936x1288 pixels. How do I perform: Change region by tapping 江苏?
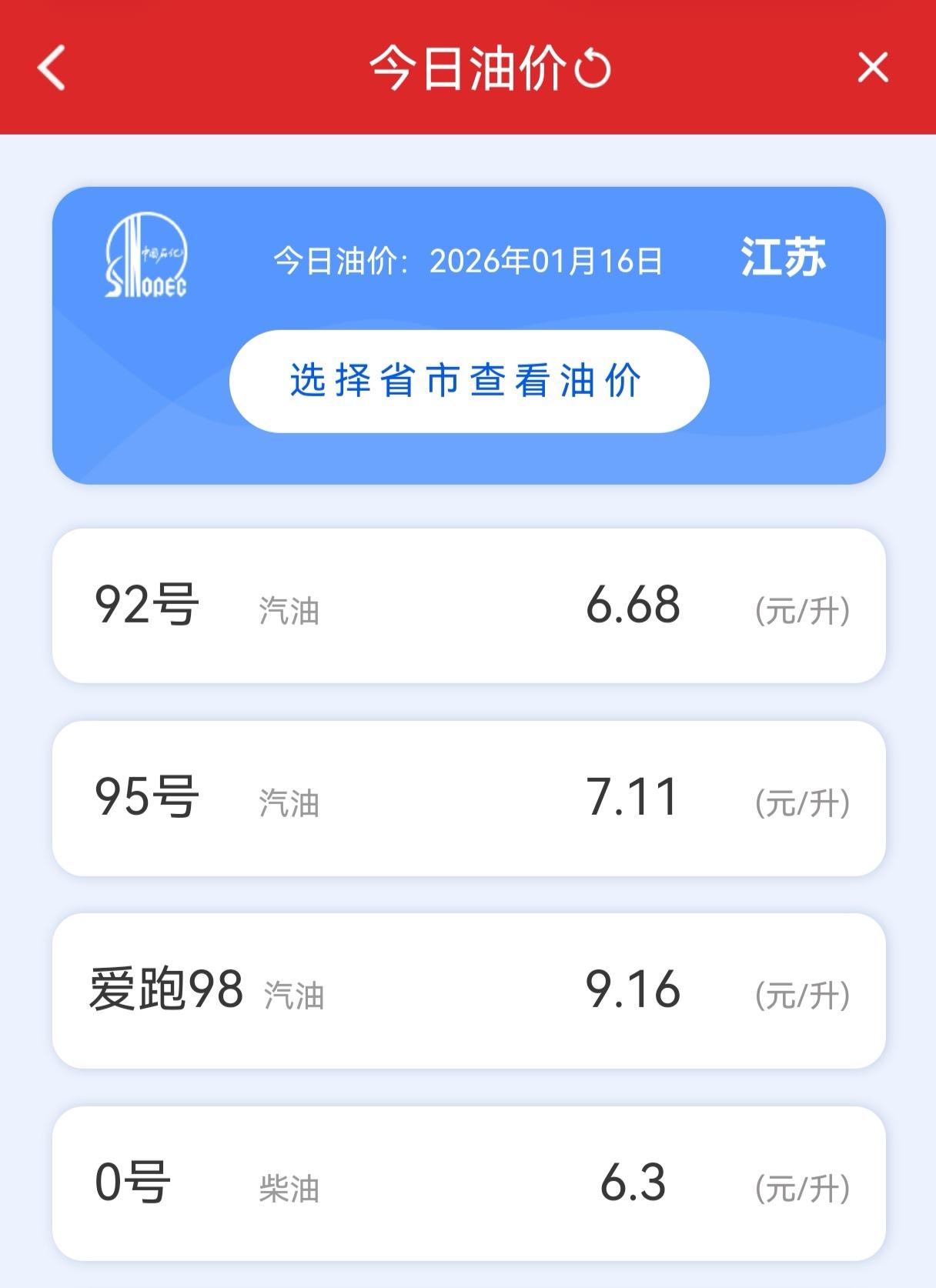783,259
